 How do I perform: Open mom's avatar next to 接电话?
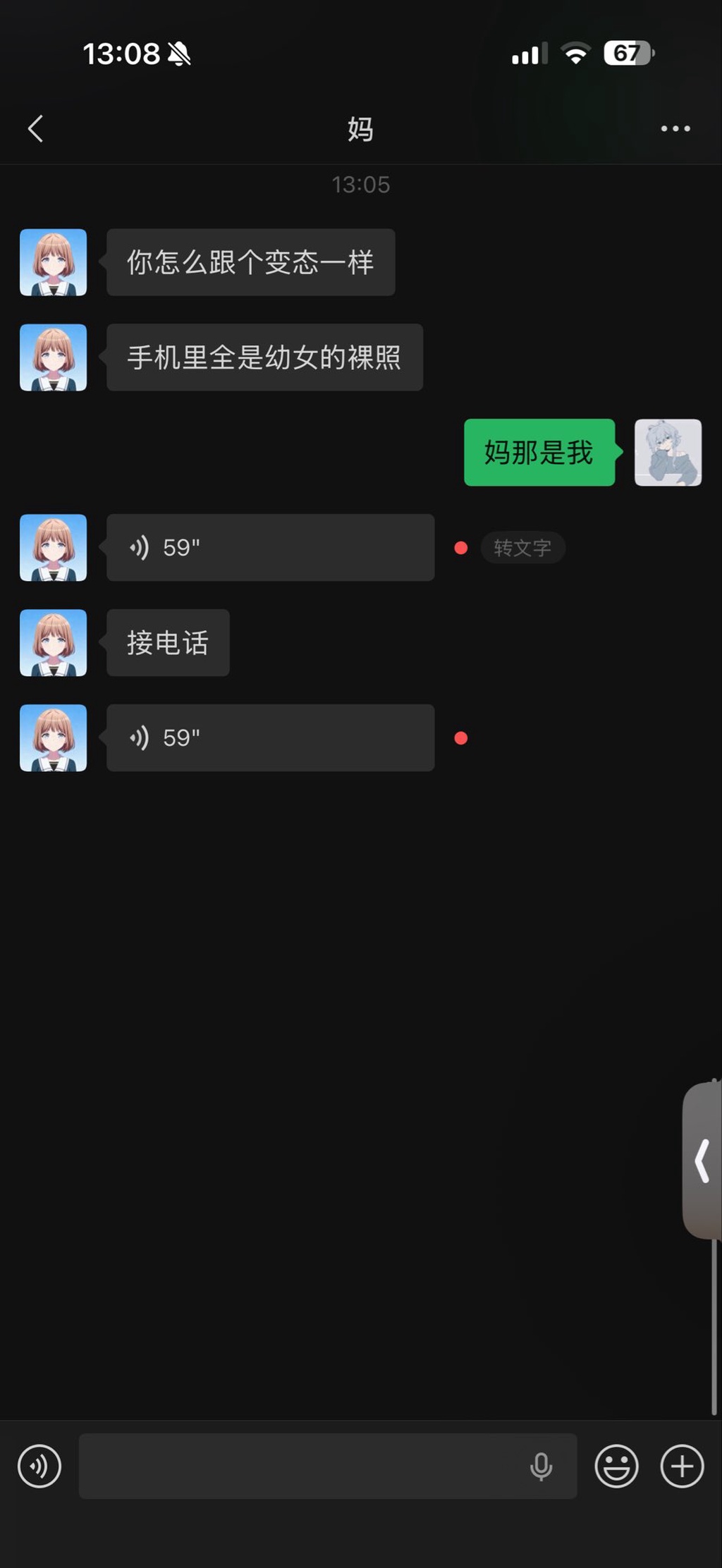tap(54, 643)
